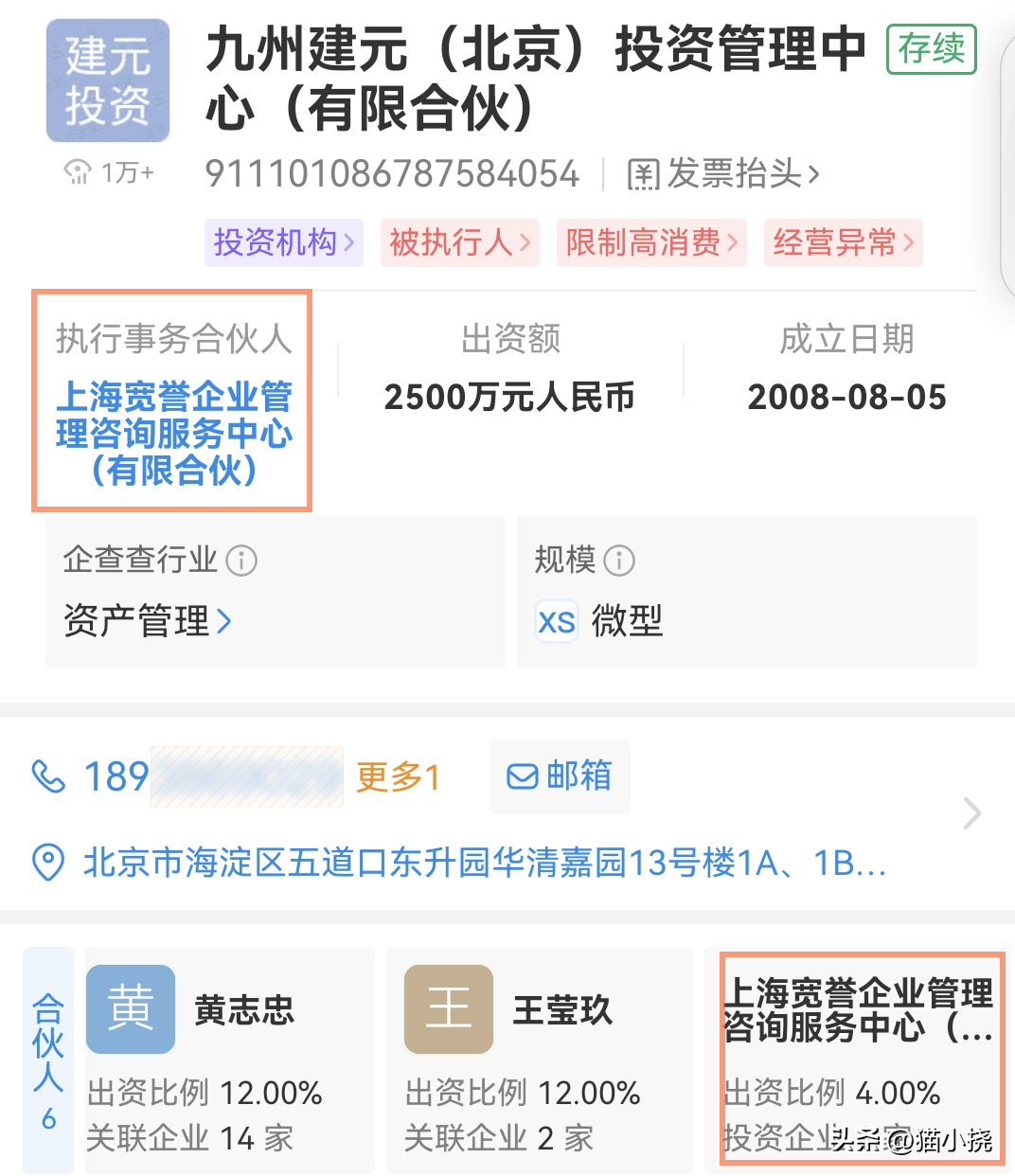1015x1176 pixels.
Task: Open the 上海宽誉企业管理咨询服务中心 partner card
Action: (x=860, y=1059)
